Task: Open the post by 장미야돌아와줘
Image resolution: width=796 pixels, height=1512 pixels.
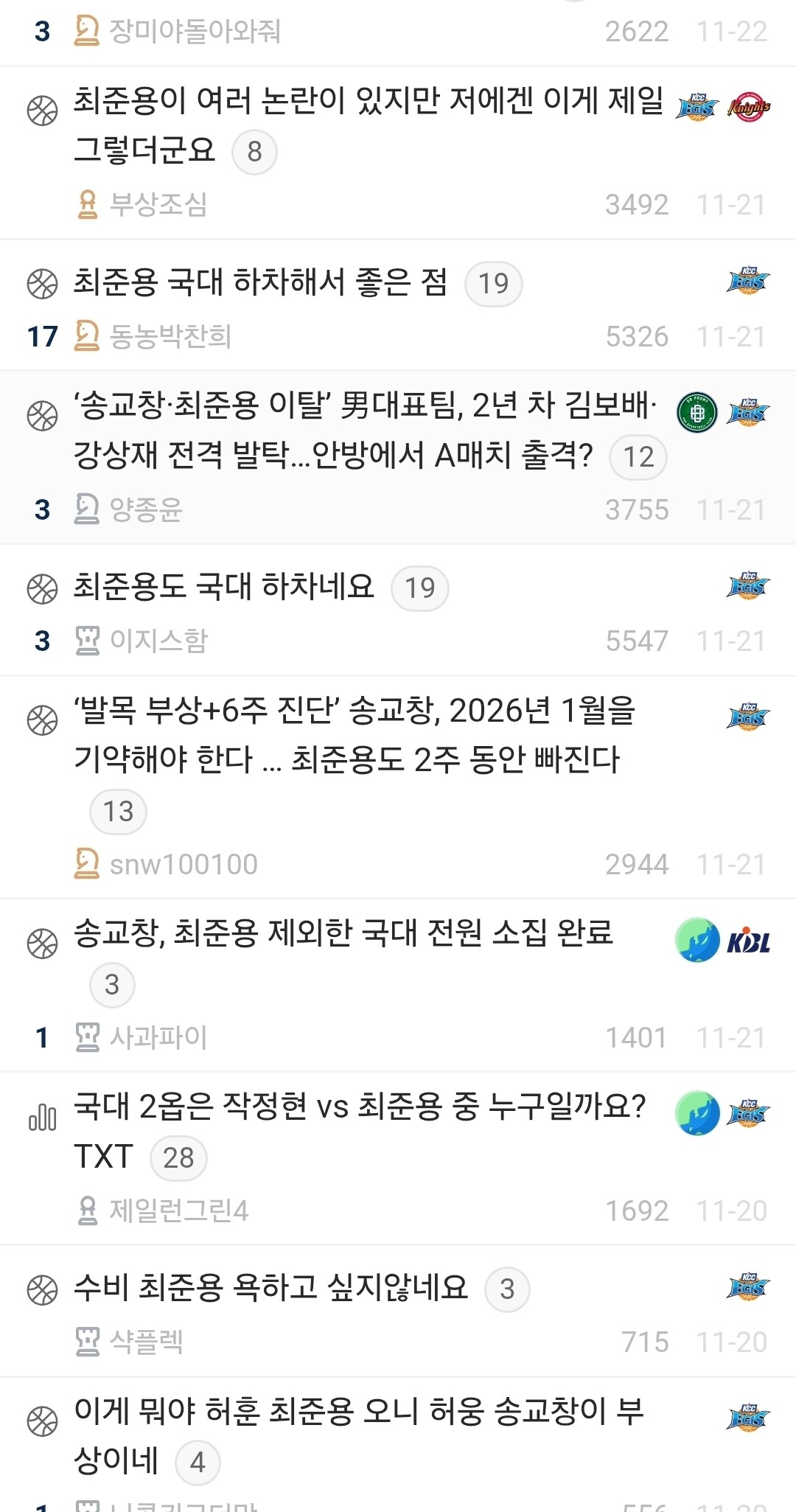Action: point(398,32)
